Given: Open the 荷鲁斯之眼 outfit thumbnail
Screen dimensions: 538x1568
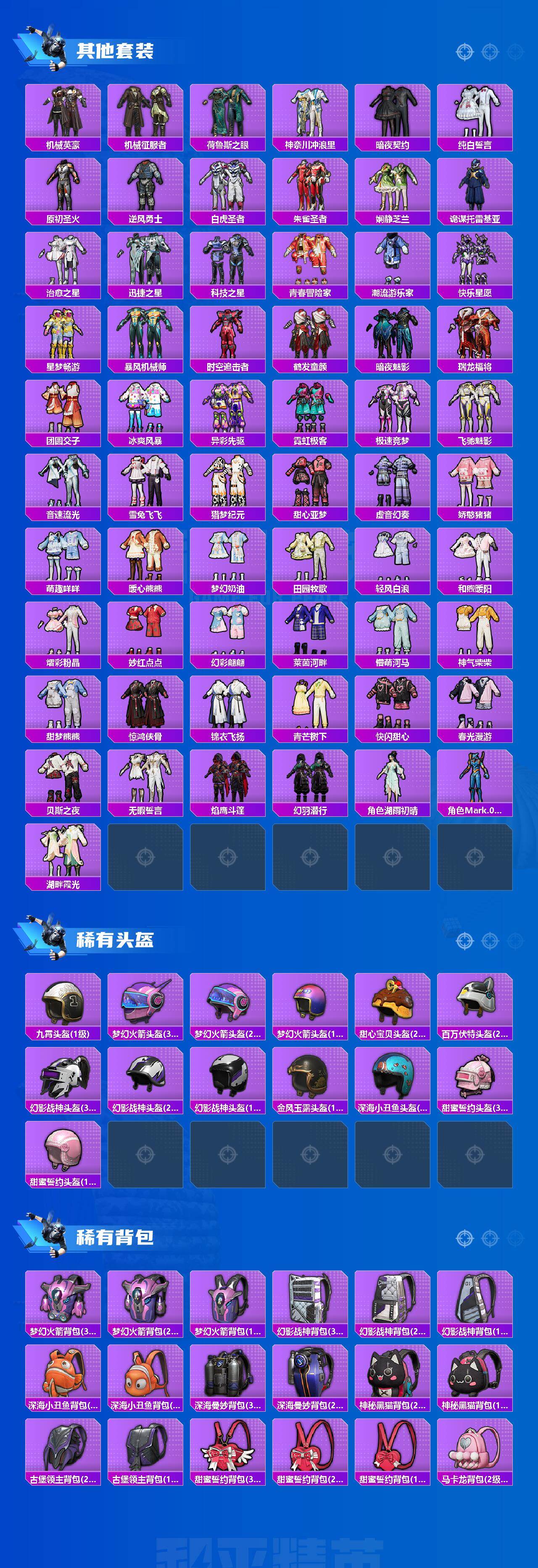Looking at the screenshot, I should [229, 113].
